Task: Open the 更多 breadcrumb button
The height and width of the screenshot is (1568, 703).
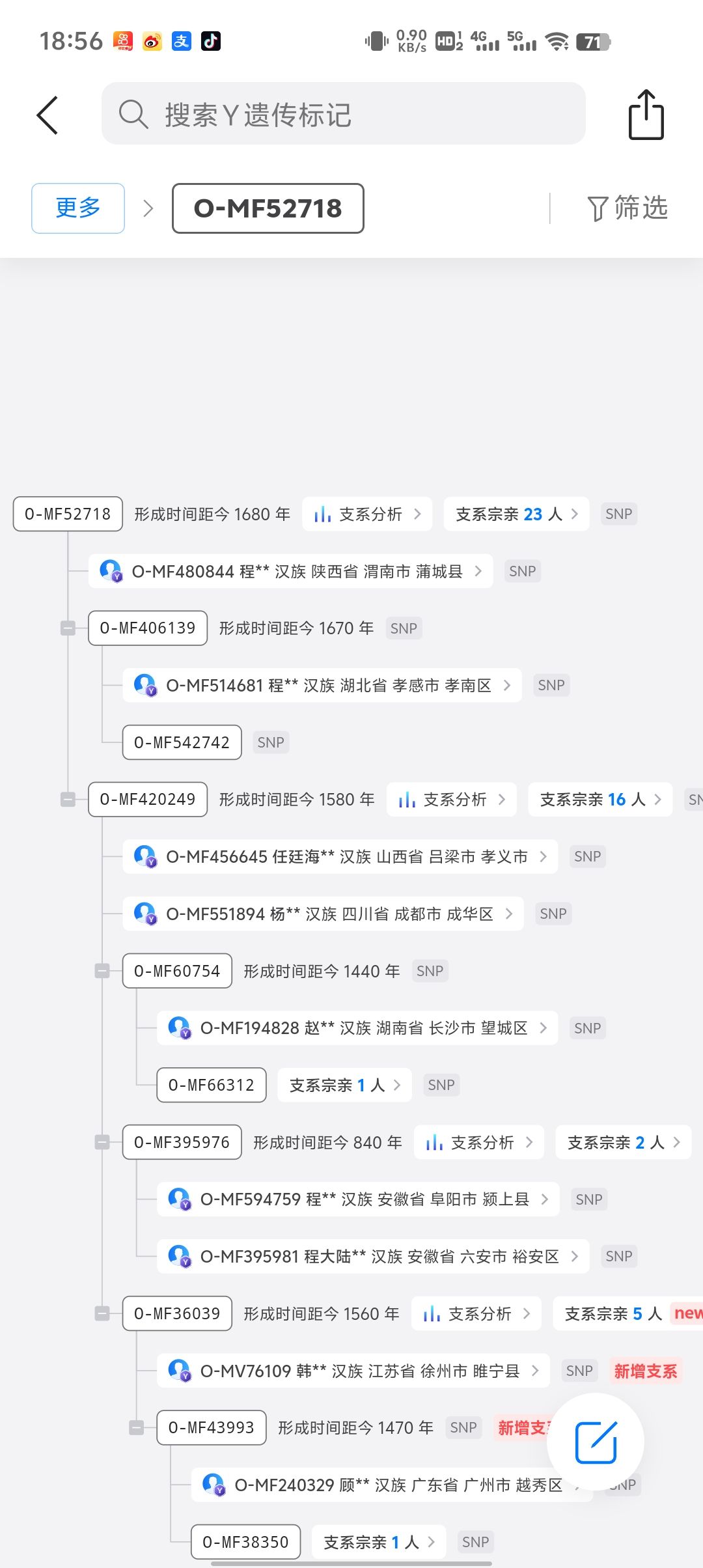Action: click(78, 208)
